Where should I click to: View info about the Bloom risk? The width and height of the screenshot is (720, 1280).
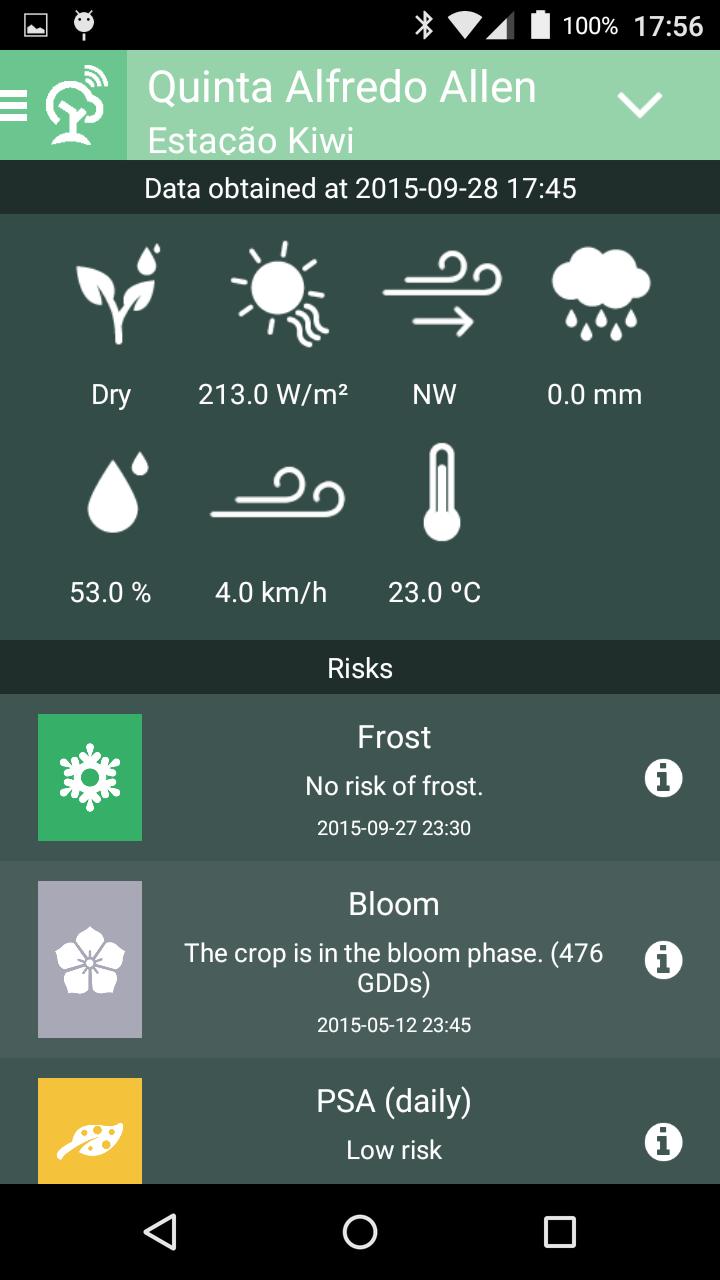(x=663, y=959)
